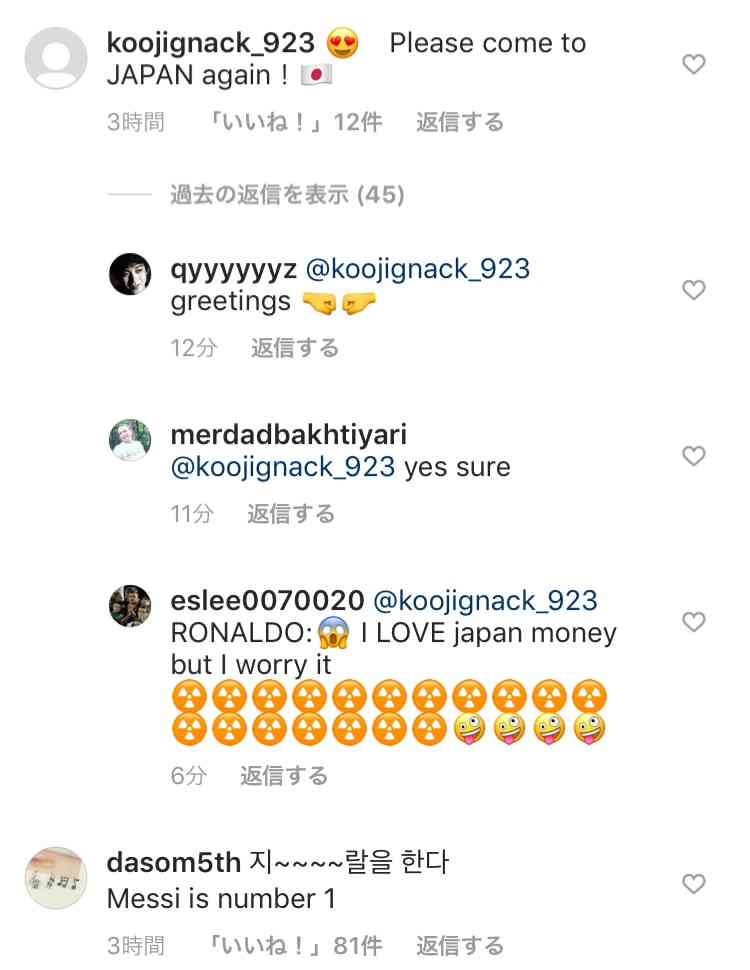Viewport: 750px width, 970px height.
Task: Like eslee0070020's Ronaldo reply
Action: [693, 623]
